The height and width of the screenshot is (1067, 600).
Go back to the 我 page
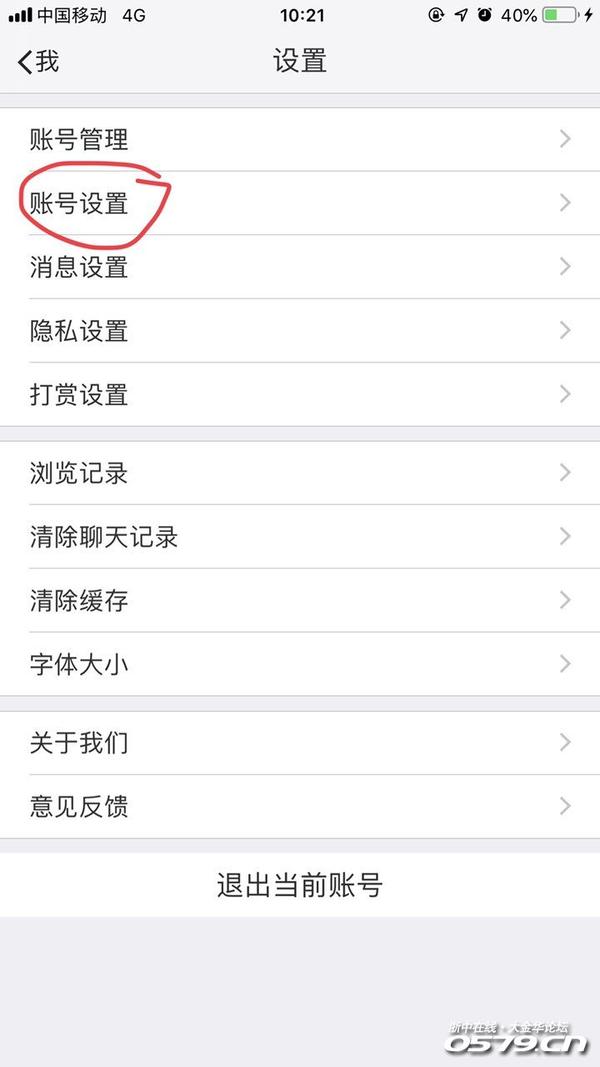pos(38,61)
